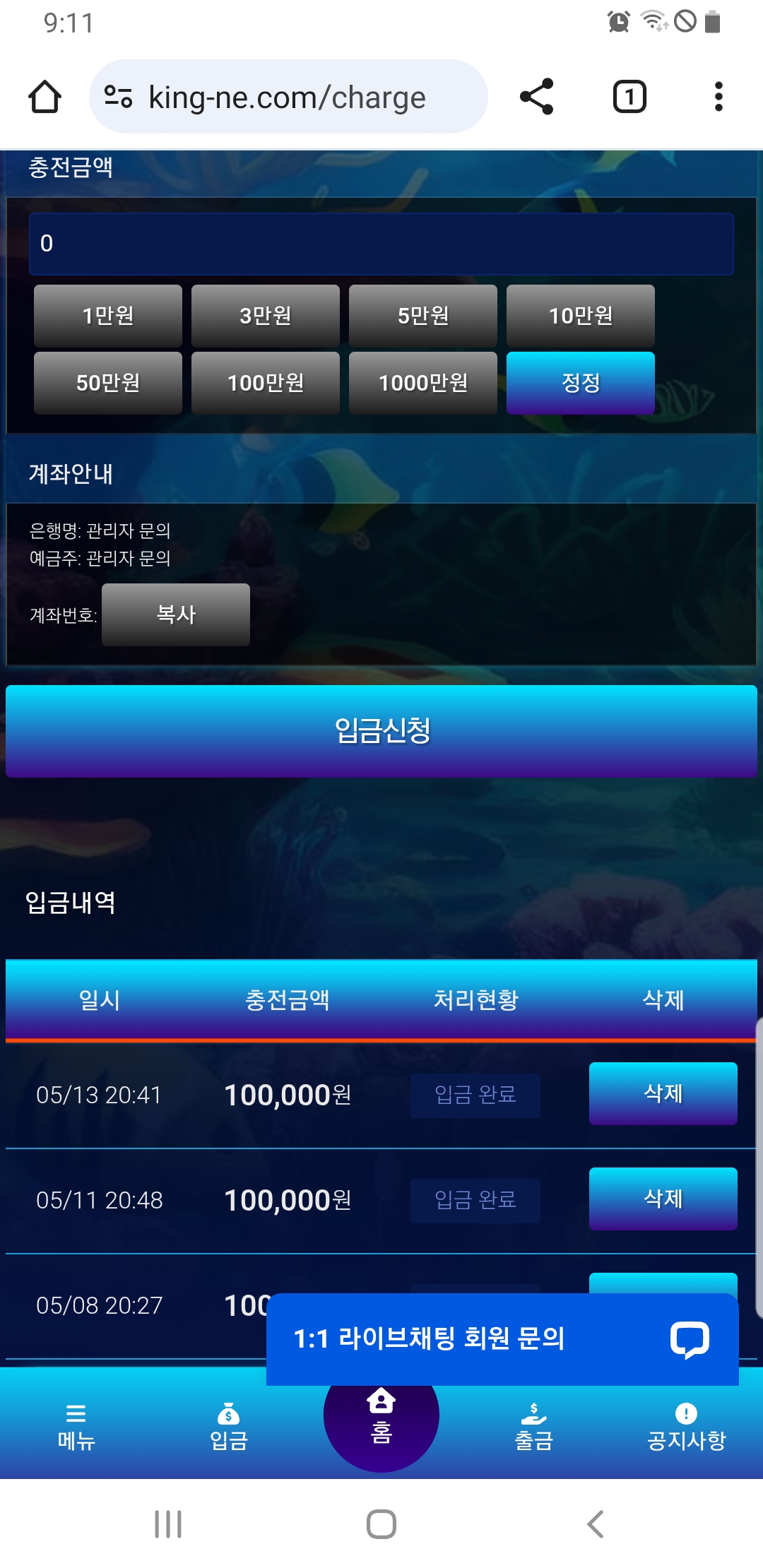The height and width of the screenshot is (1568, 763).
Task: Choose the 100만원 amount button
Action: [x=266, y=383]
